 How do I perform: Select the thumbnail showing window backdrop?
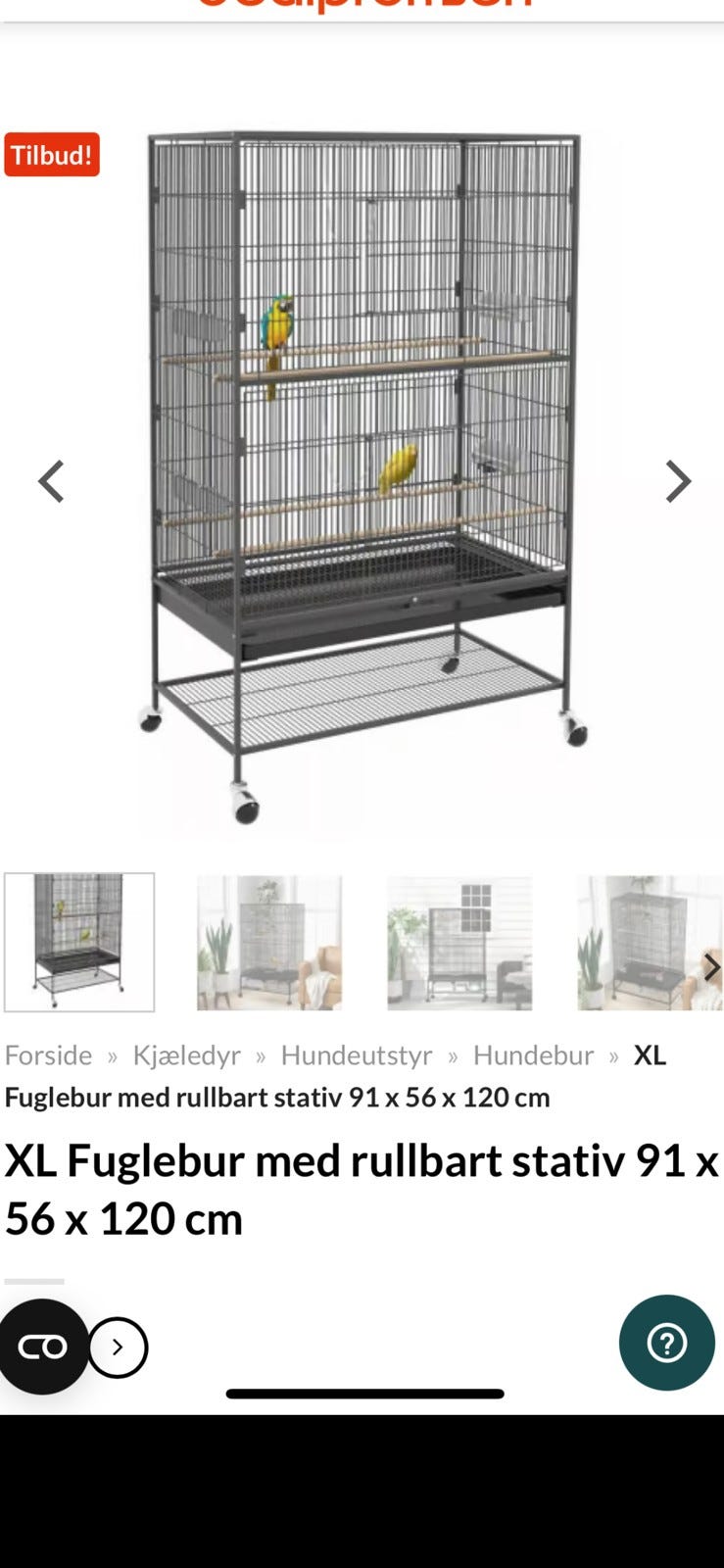pyautogui.click(x=458, y=940)
